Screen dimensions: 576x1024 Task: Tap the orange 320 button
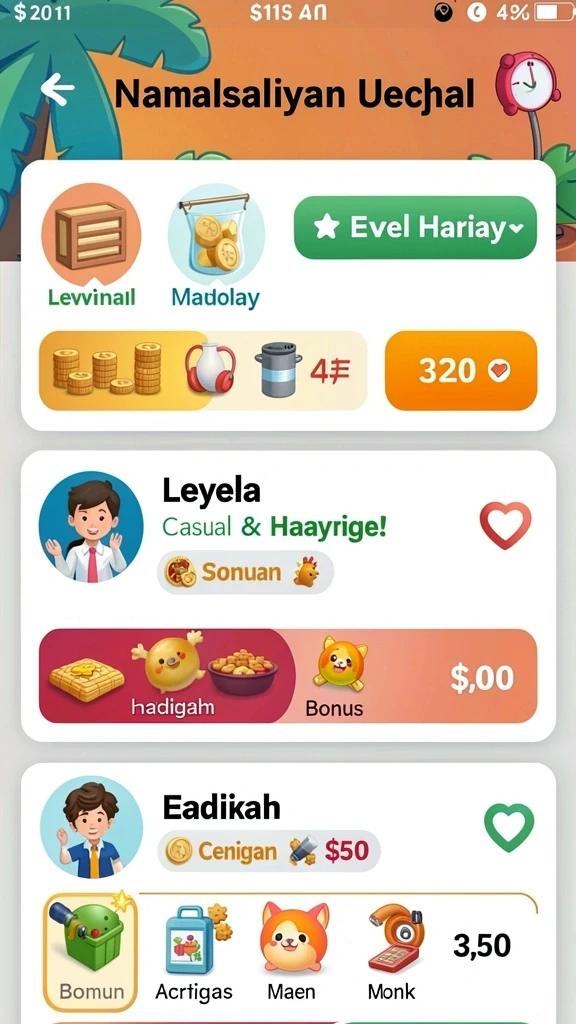(x=461, y=370)
